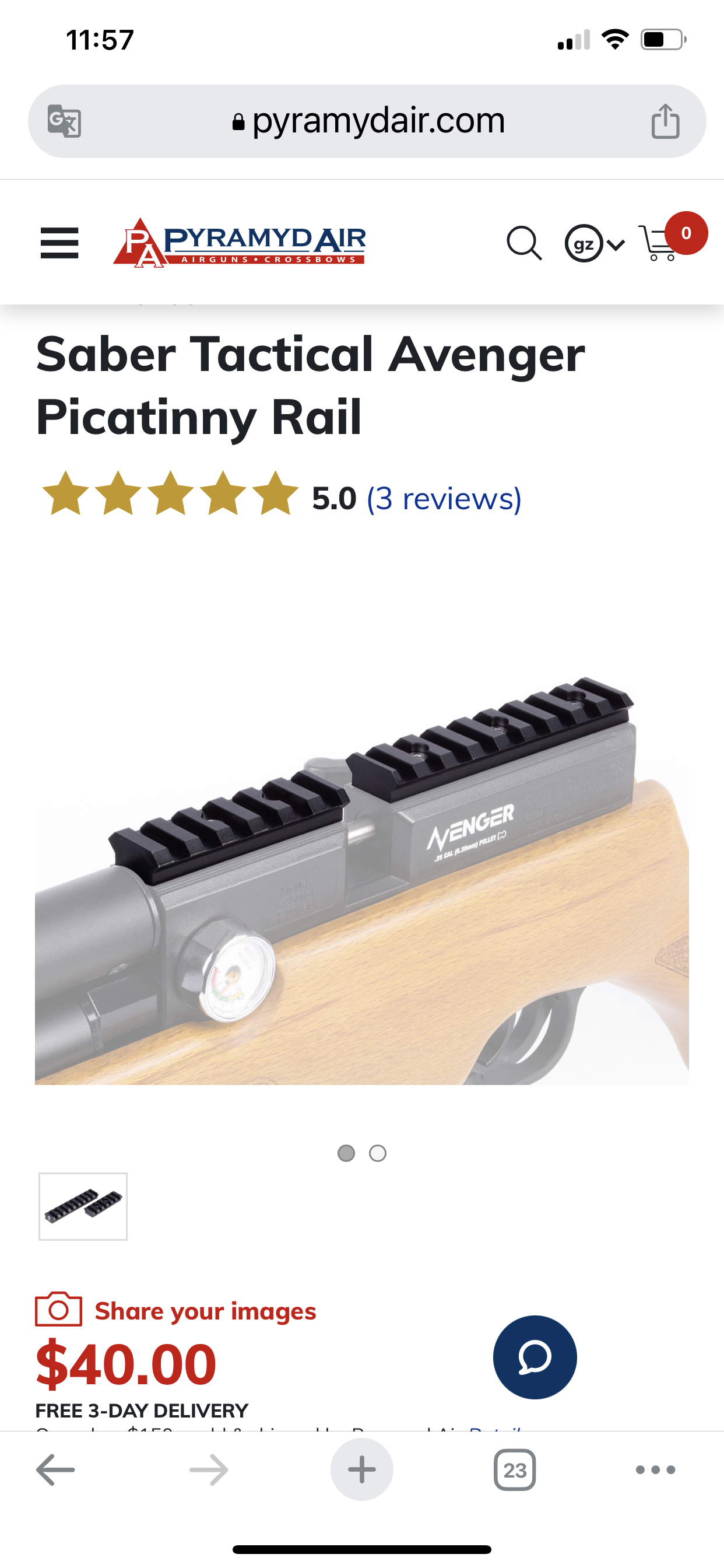Screen dimensions: 724x1568
Task: Open the site search
Action: click(524, 243)
